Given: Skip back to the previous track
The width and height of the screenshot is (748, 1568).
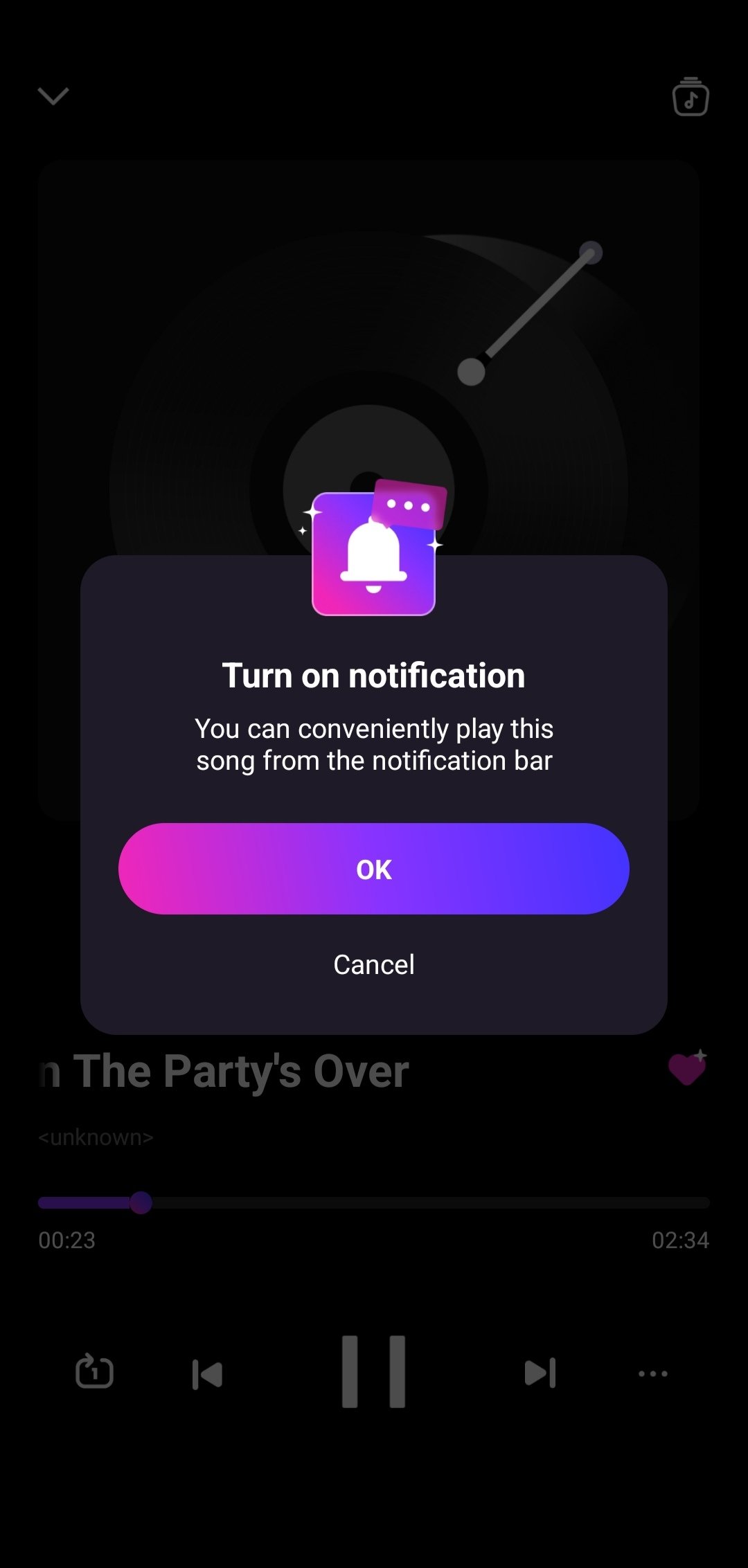Looking at the screenshot, I should click(x=207, y=1374).
